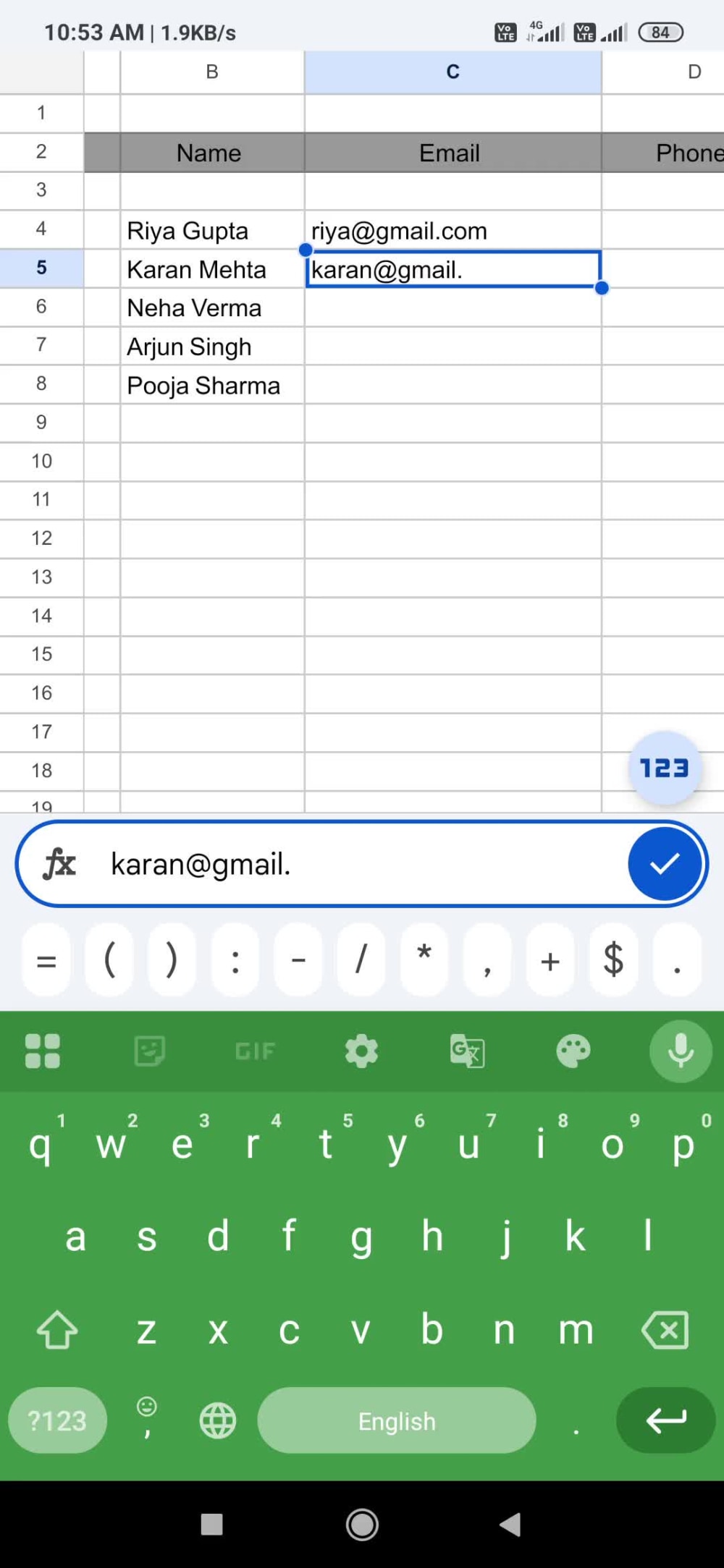Tap the backspace key

point(665,1329)
